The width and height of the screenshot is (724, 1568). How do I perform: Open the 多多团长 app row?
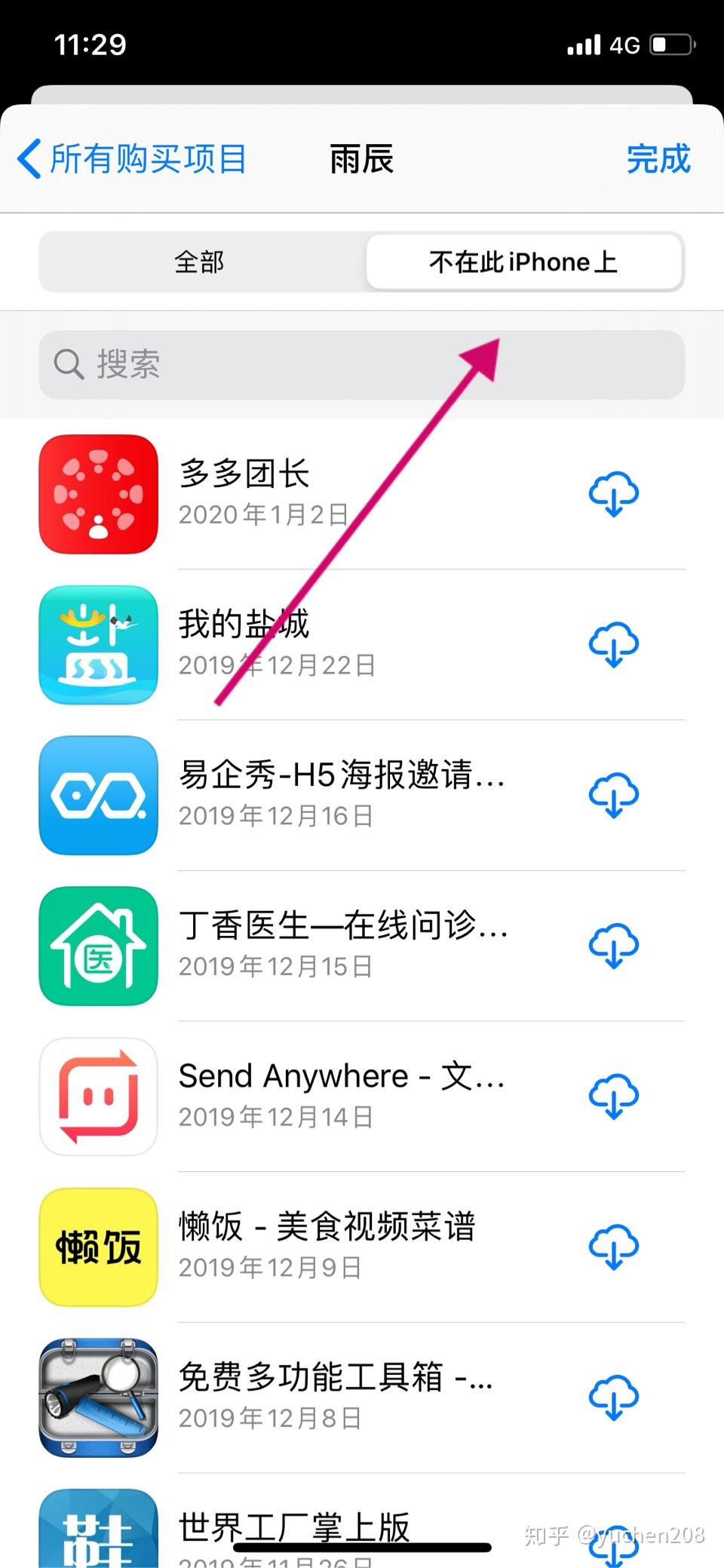302,494
